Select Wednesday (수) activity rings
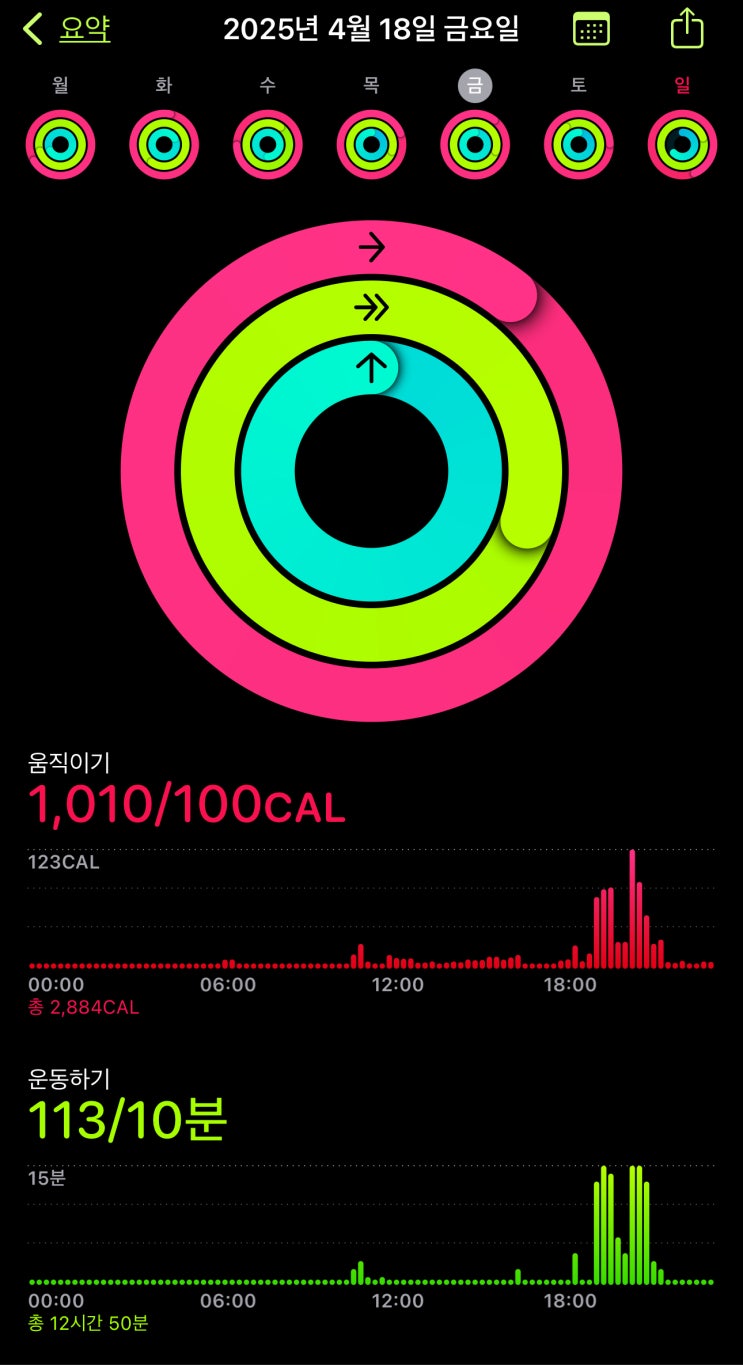Image resolution: width=743 pixels, height=1365 pixels. tap(267, 144)
